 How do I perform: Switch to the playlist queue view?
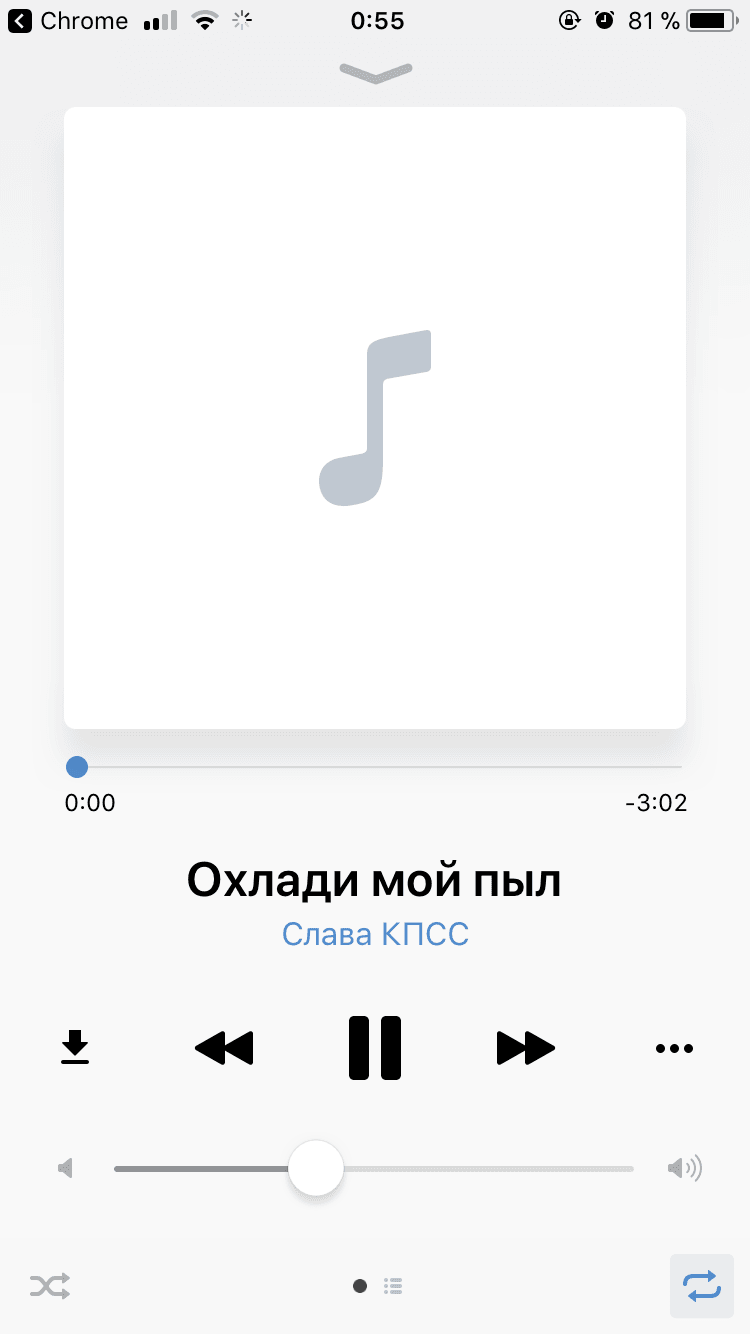click(393, 1286)
